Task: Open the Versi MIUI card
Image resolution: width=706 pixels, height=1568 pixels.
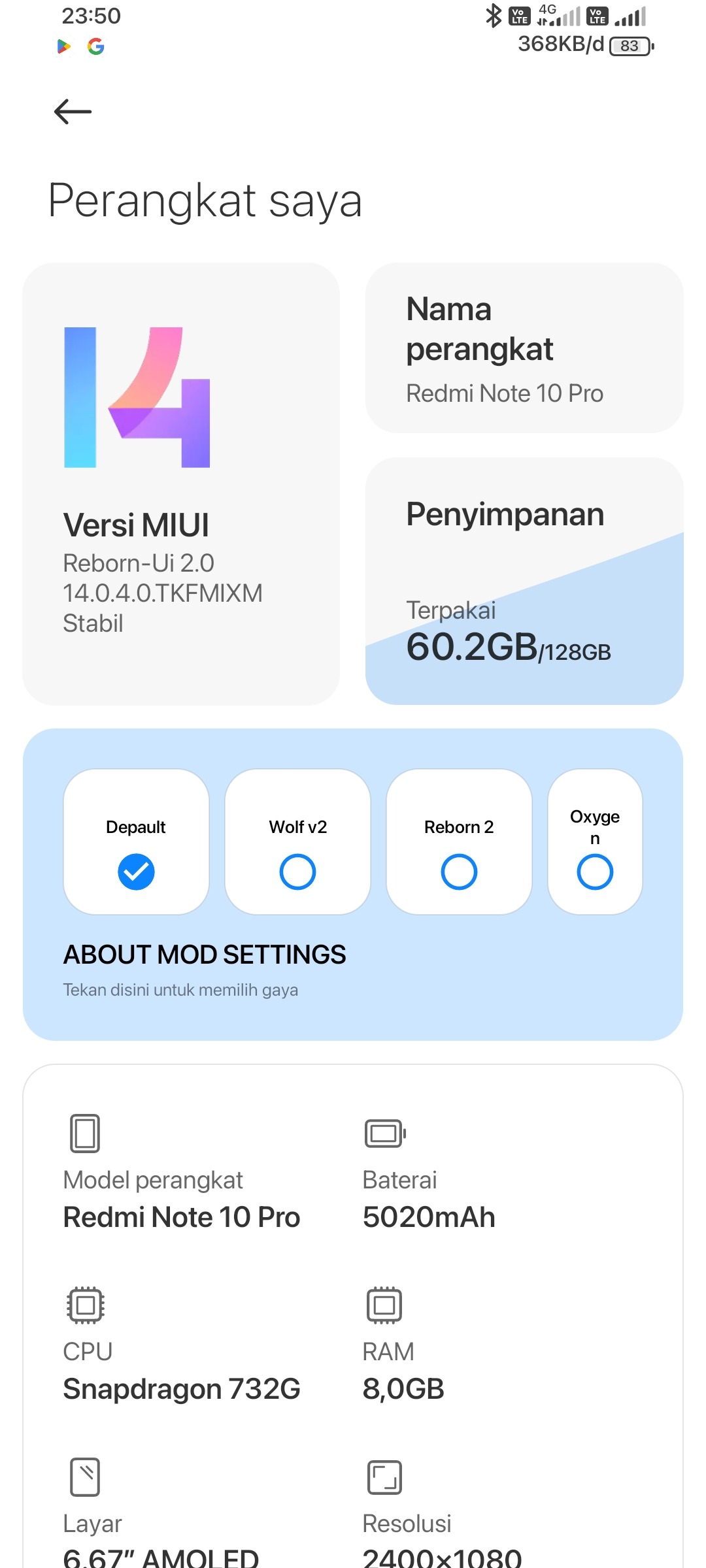Action: [181, 483]
